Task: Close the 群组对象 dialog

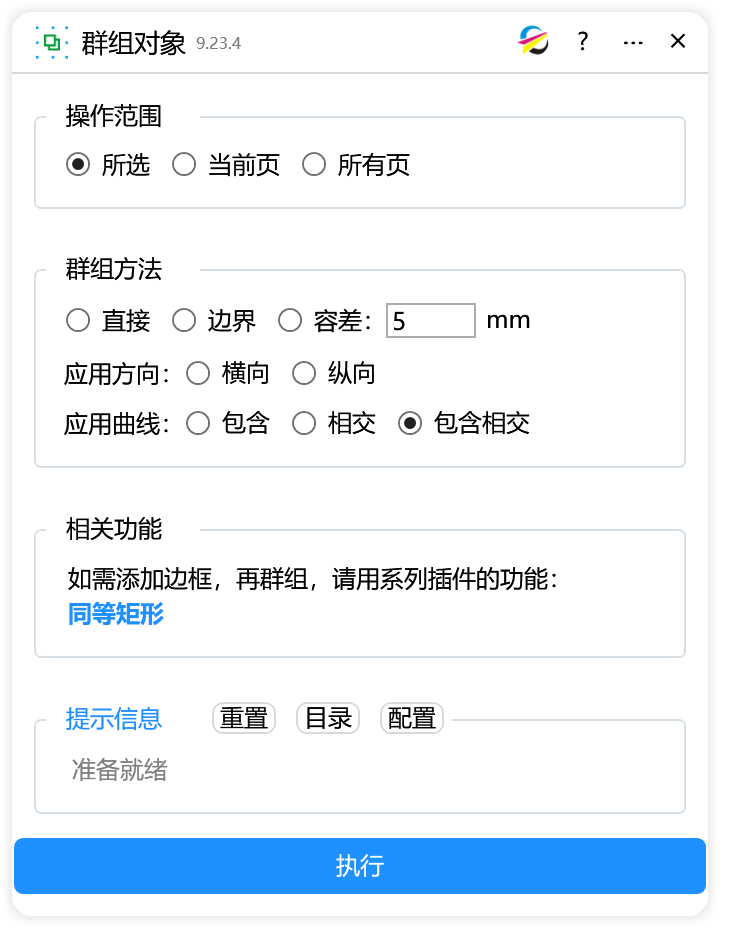Action: tap(678, 41)
